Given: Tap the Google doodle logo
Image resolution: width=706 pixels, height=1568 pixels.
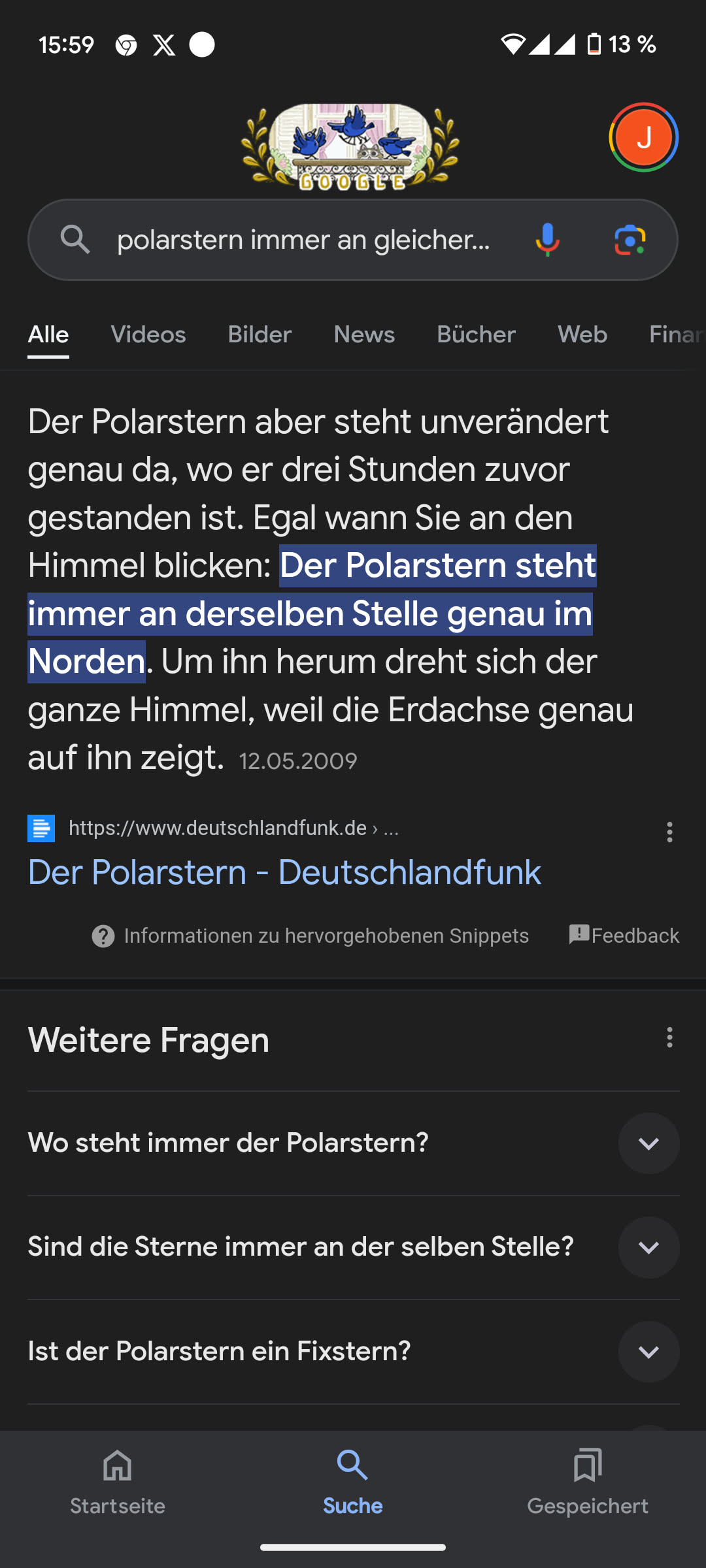Looking at the screenshot, I should tap(351, 146).
